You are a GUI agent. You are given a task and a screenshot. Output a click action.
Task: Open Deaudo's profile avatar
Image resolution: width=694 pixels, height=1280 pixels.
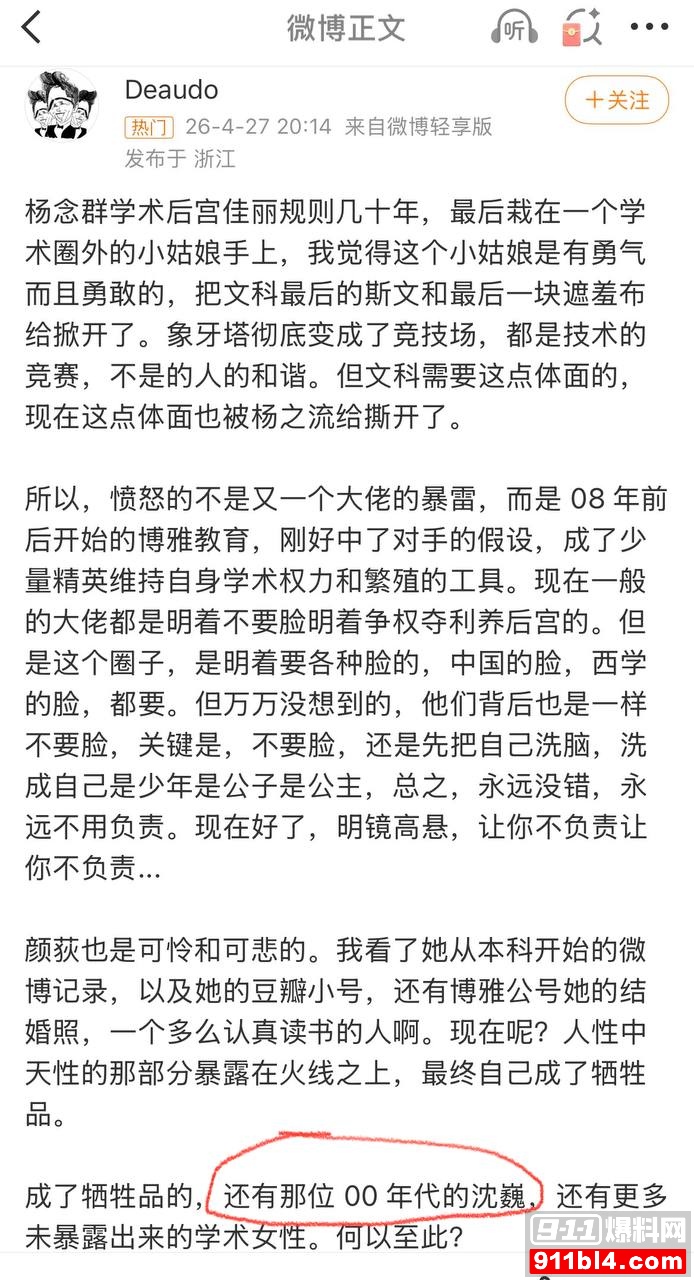pyautogui.click(x=62, y=103)
